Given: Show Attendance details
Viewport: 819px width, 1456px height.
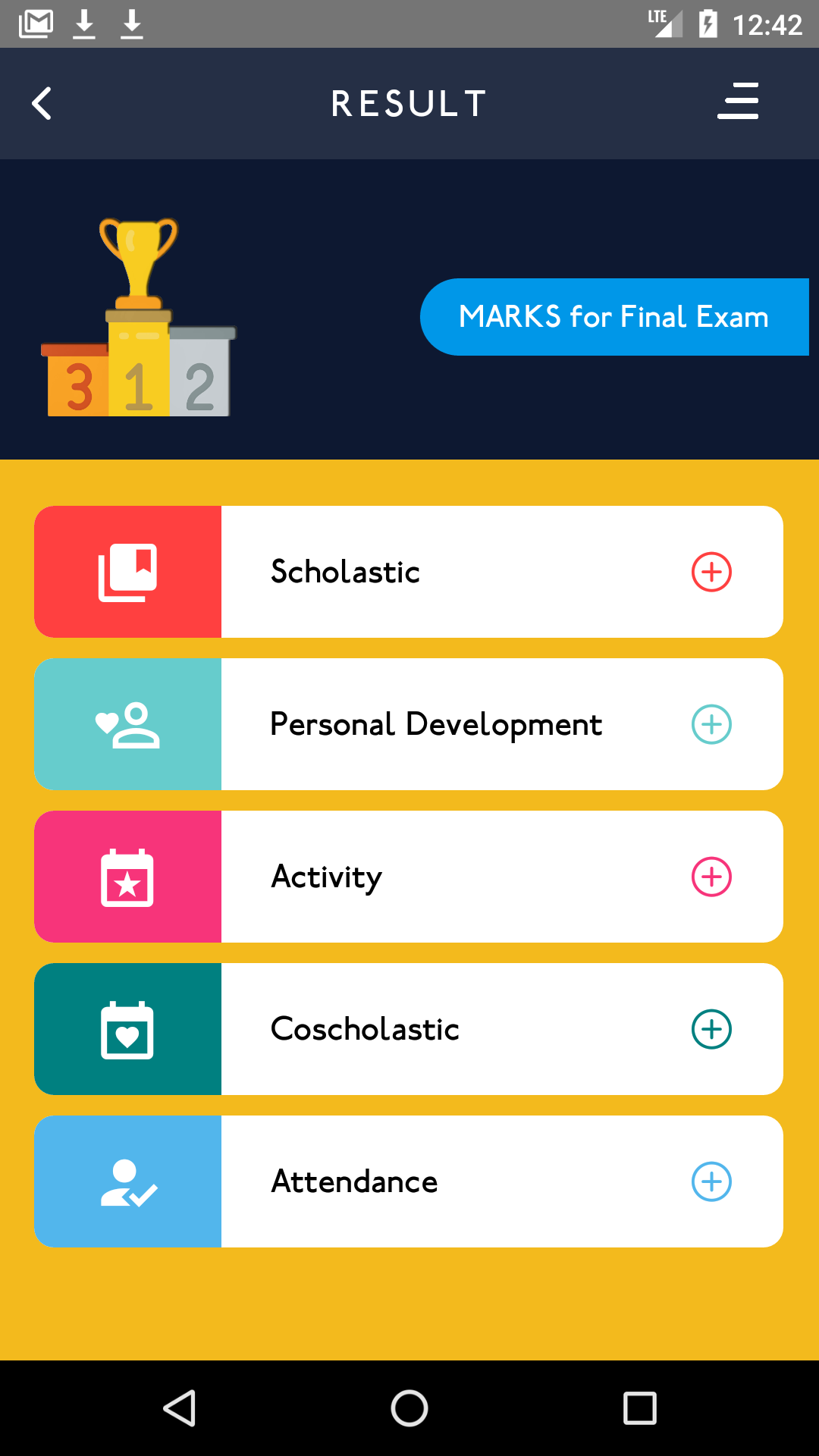Looking at the screenshot, I should 711,1181.
